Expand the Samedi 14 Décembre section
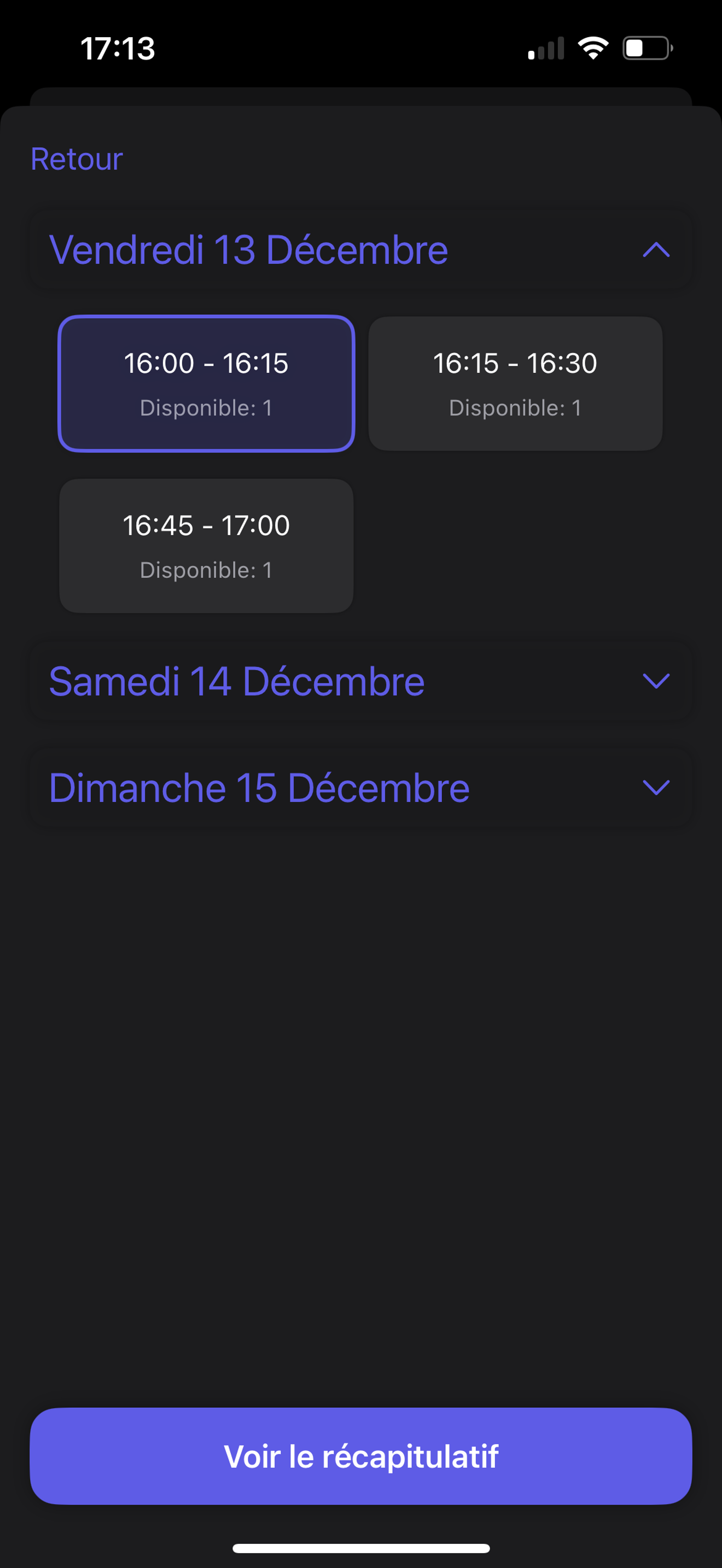Screen dimensions: 722x1568 (x=361, y=681)
